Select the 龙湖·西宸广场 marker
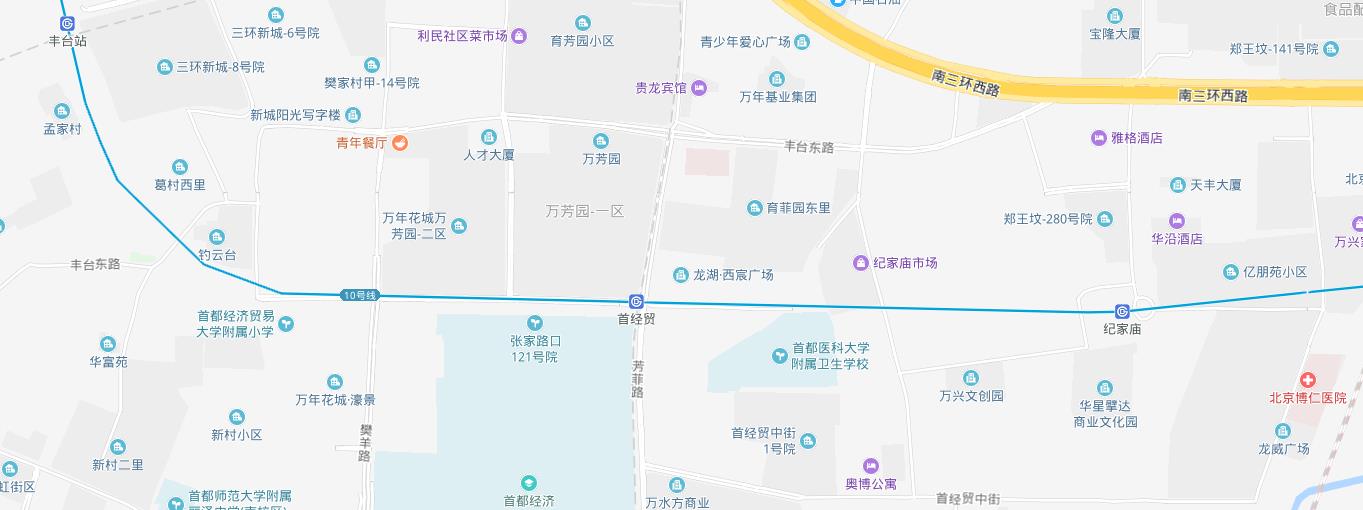The image size is (1363, 510). point(681,275)
